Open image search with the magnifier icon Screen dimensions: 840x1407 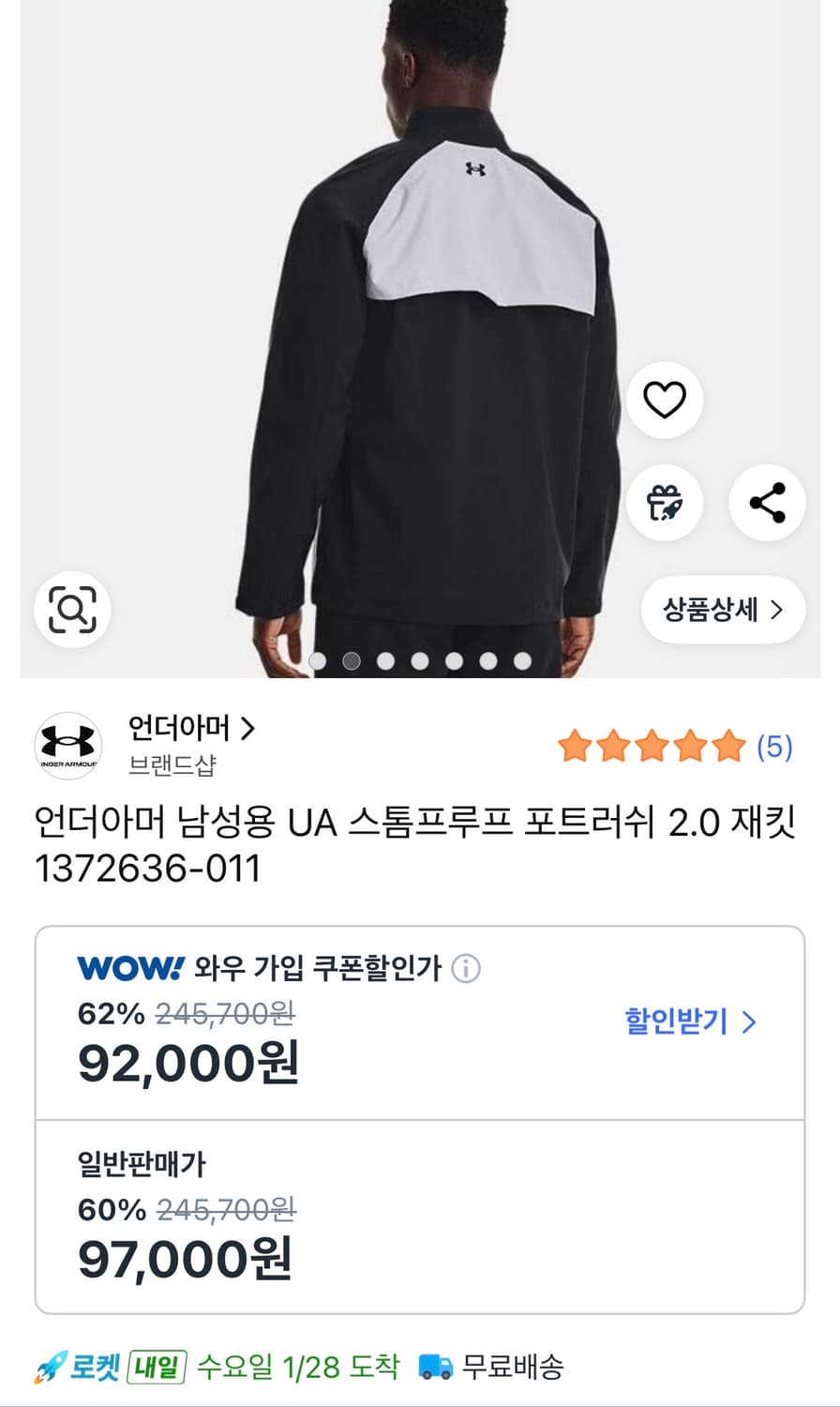(73, 610)
